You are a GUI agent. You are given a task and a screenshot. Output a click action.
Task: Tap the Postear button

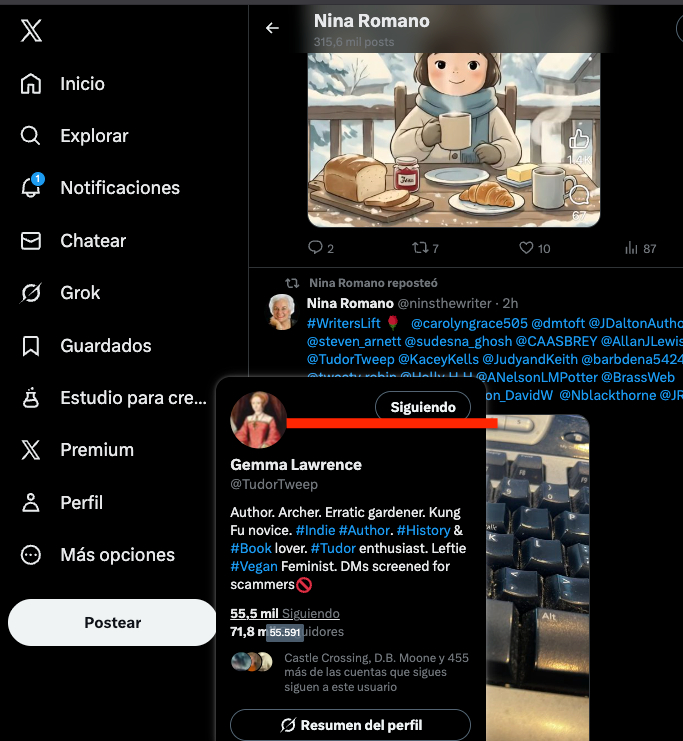coord(112,623)
